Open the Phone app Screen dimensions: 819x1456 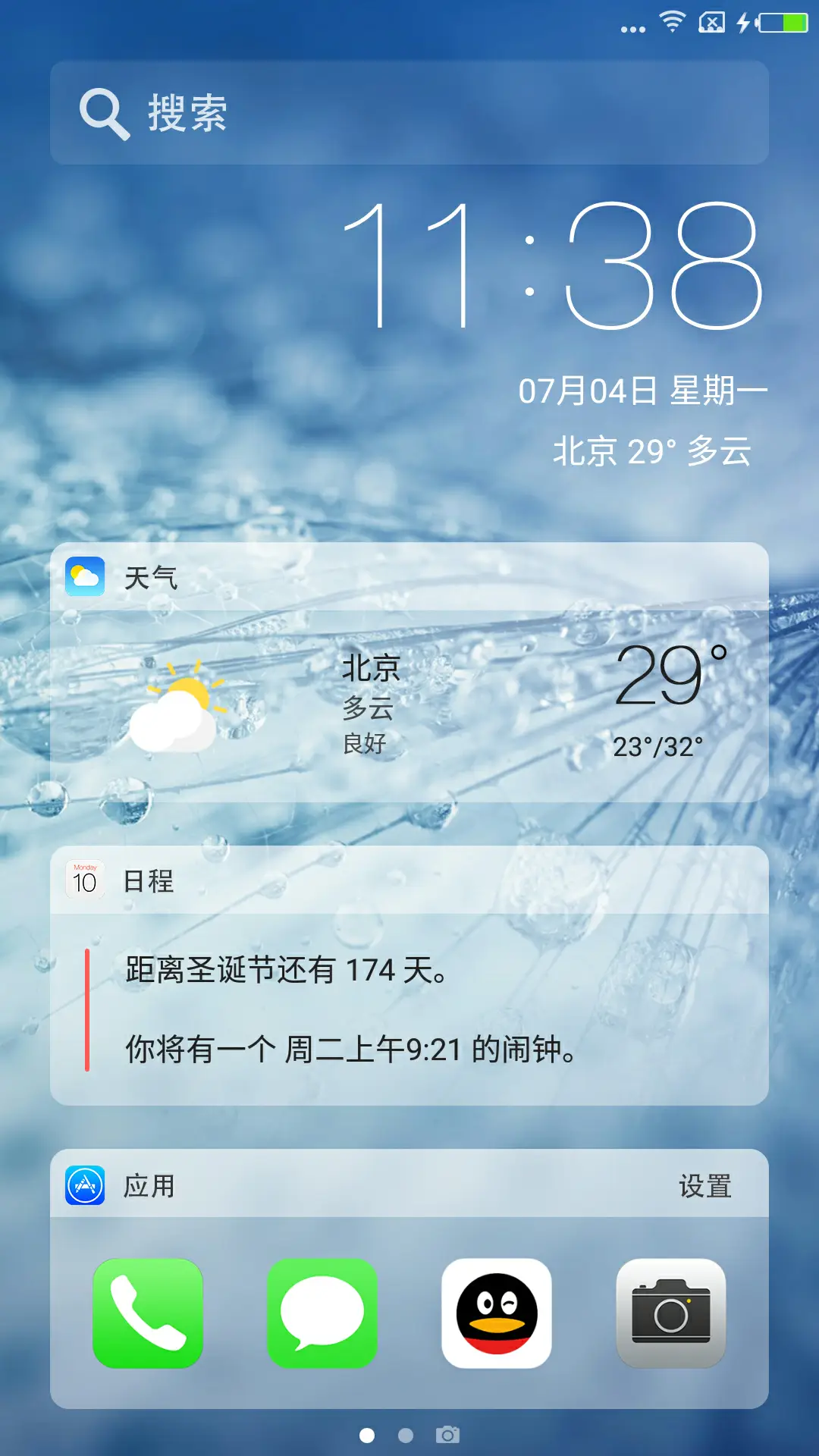point(149,1314)
